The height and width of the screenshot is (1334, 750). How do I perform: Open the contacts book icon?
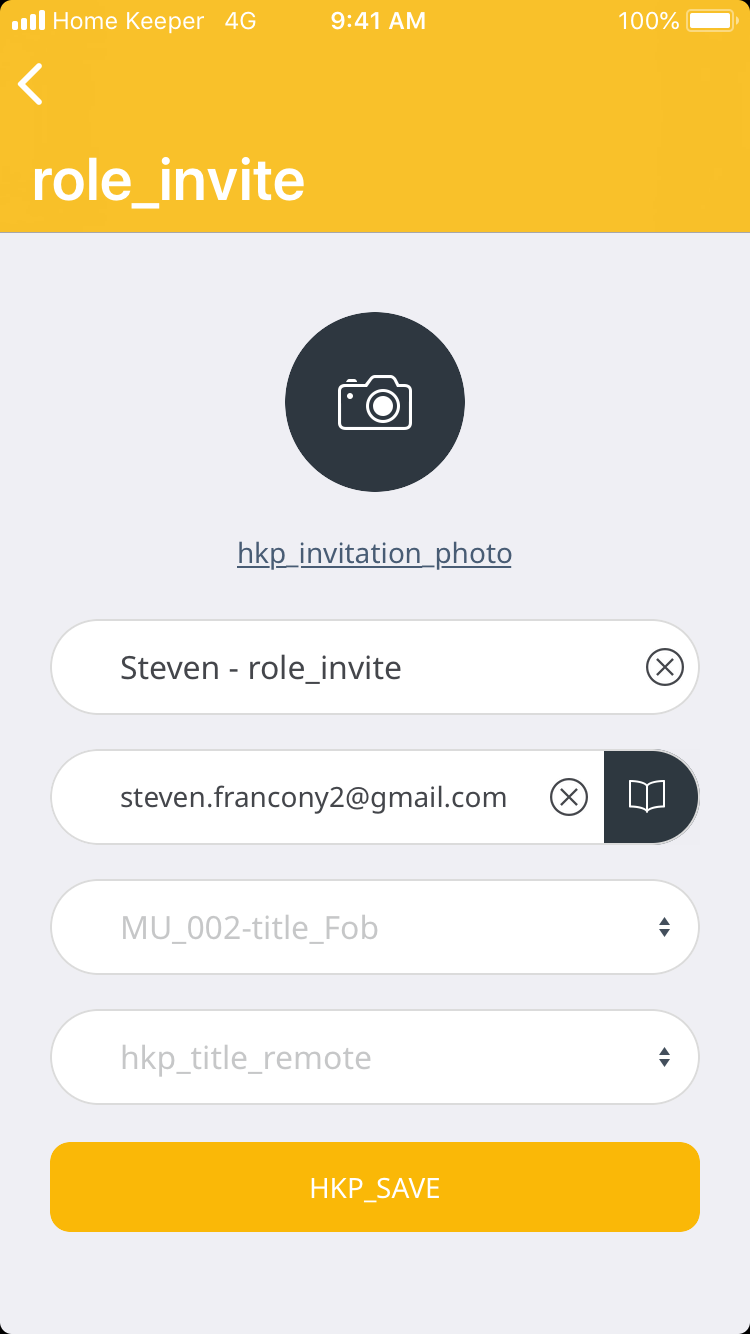[x=647, y=797]
